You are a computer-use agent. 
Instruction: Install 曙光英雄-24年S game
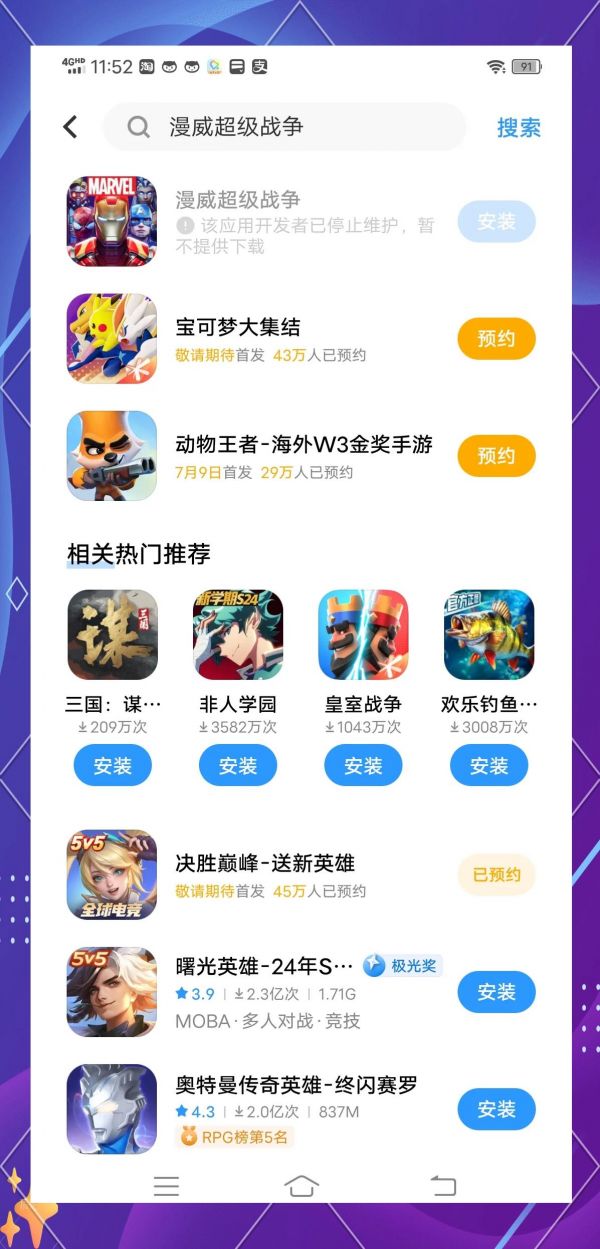tap(496, 992)
